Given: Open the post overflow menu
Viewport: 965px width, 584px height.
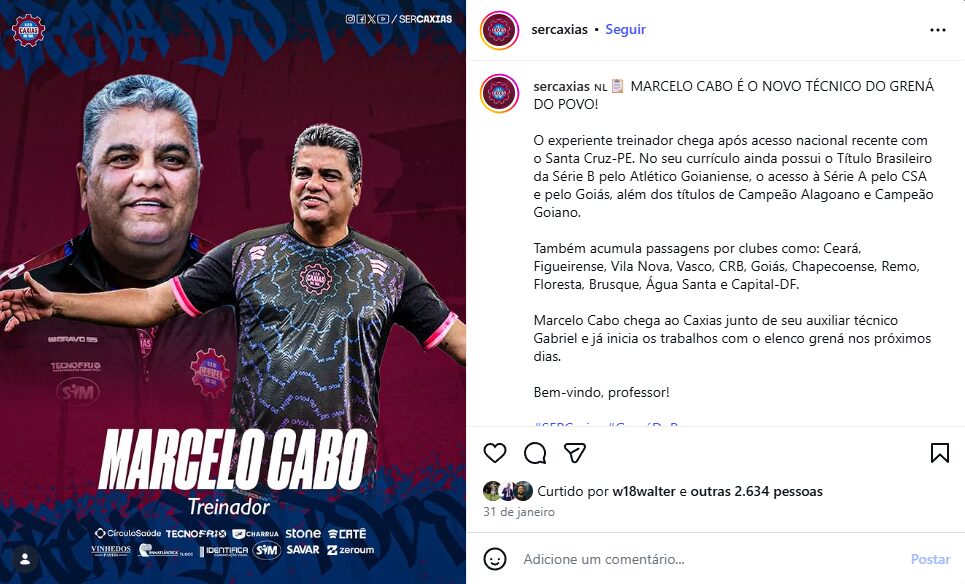Looking at the screenshot, I should [937, 30].
